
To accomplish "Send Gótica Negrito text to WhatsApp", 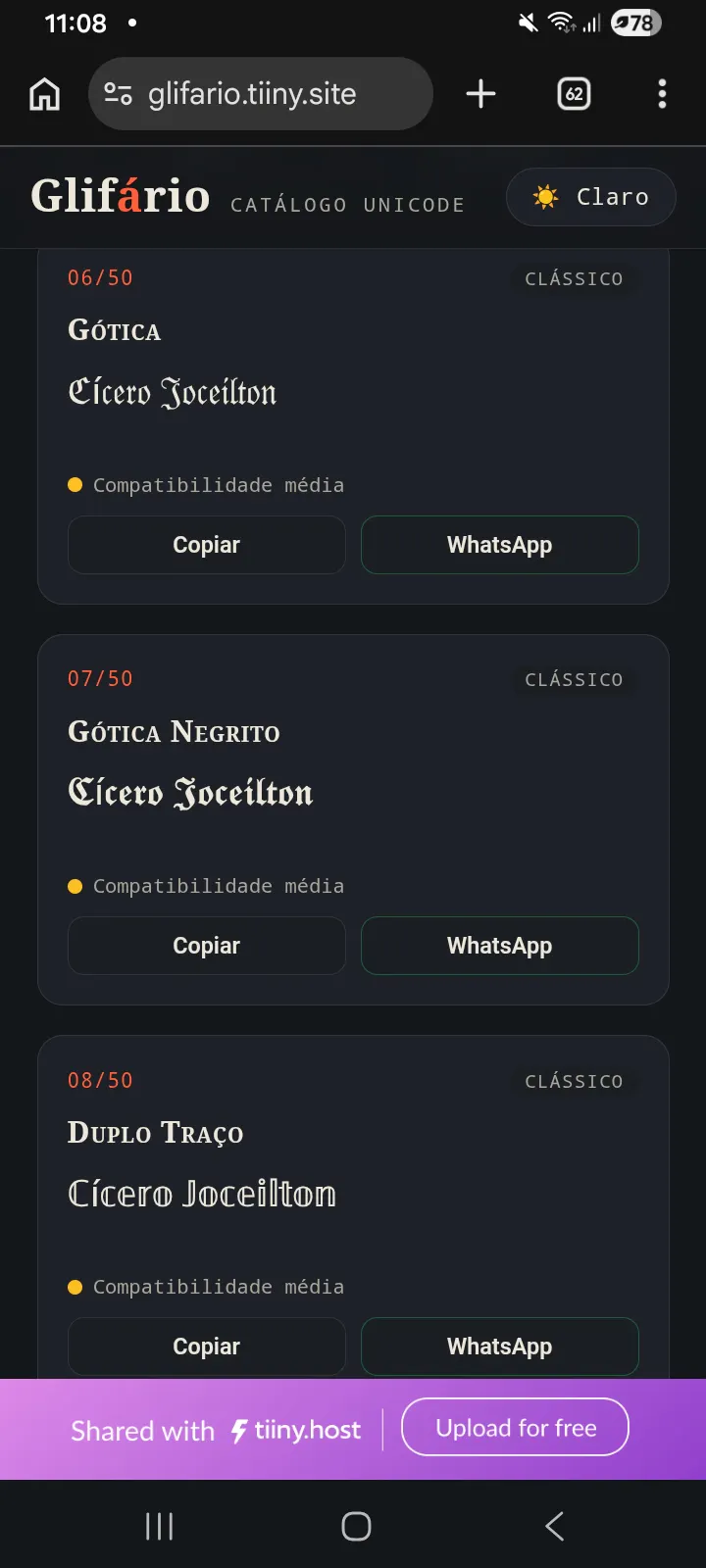I will point(499,946).
